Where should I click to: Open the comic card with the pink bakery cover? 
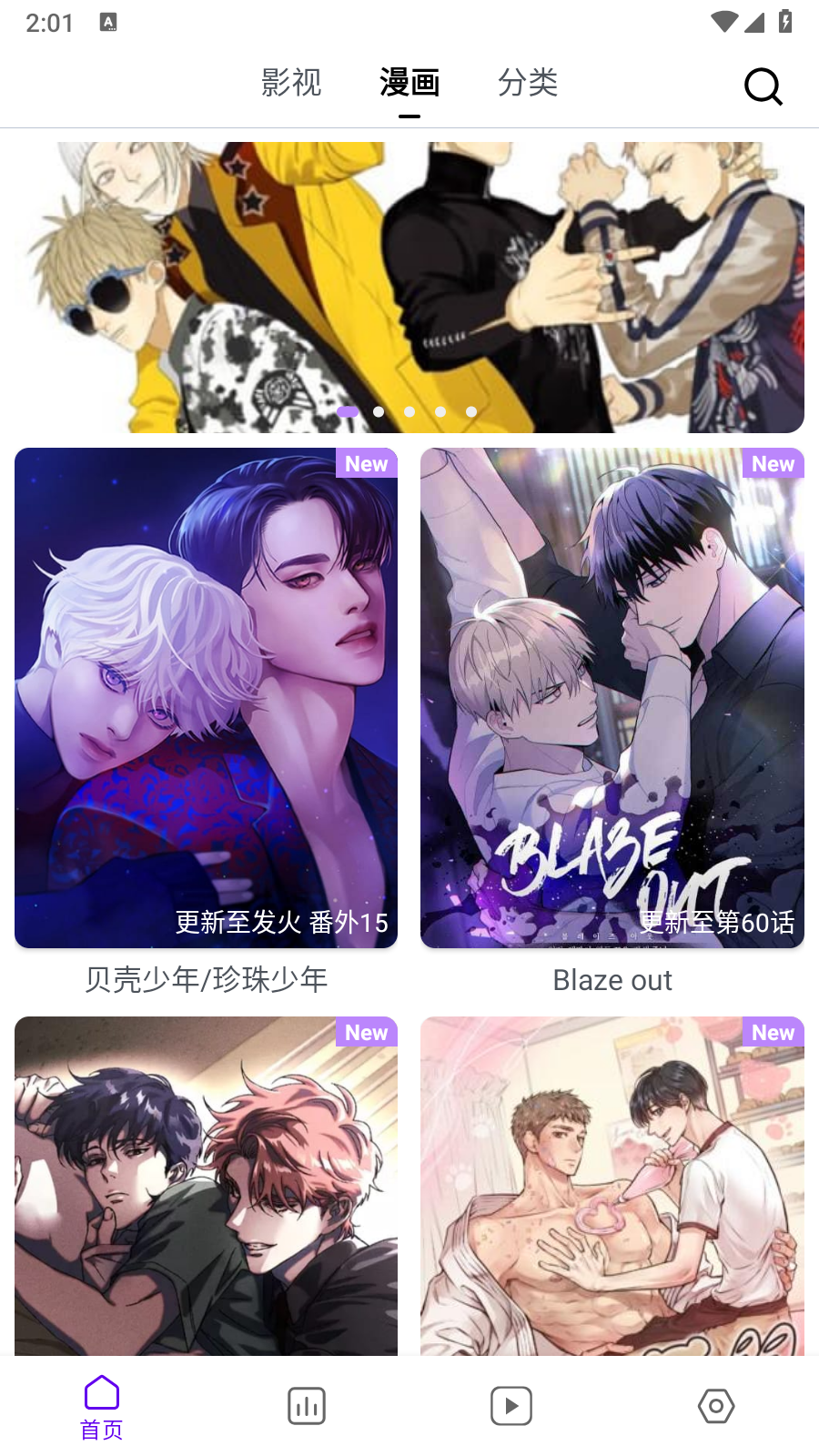point(612,1185)
